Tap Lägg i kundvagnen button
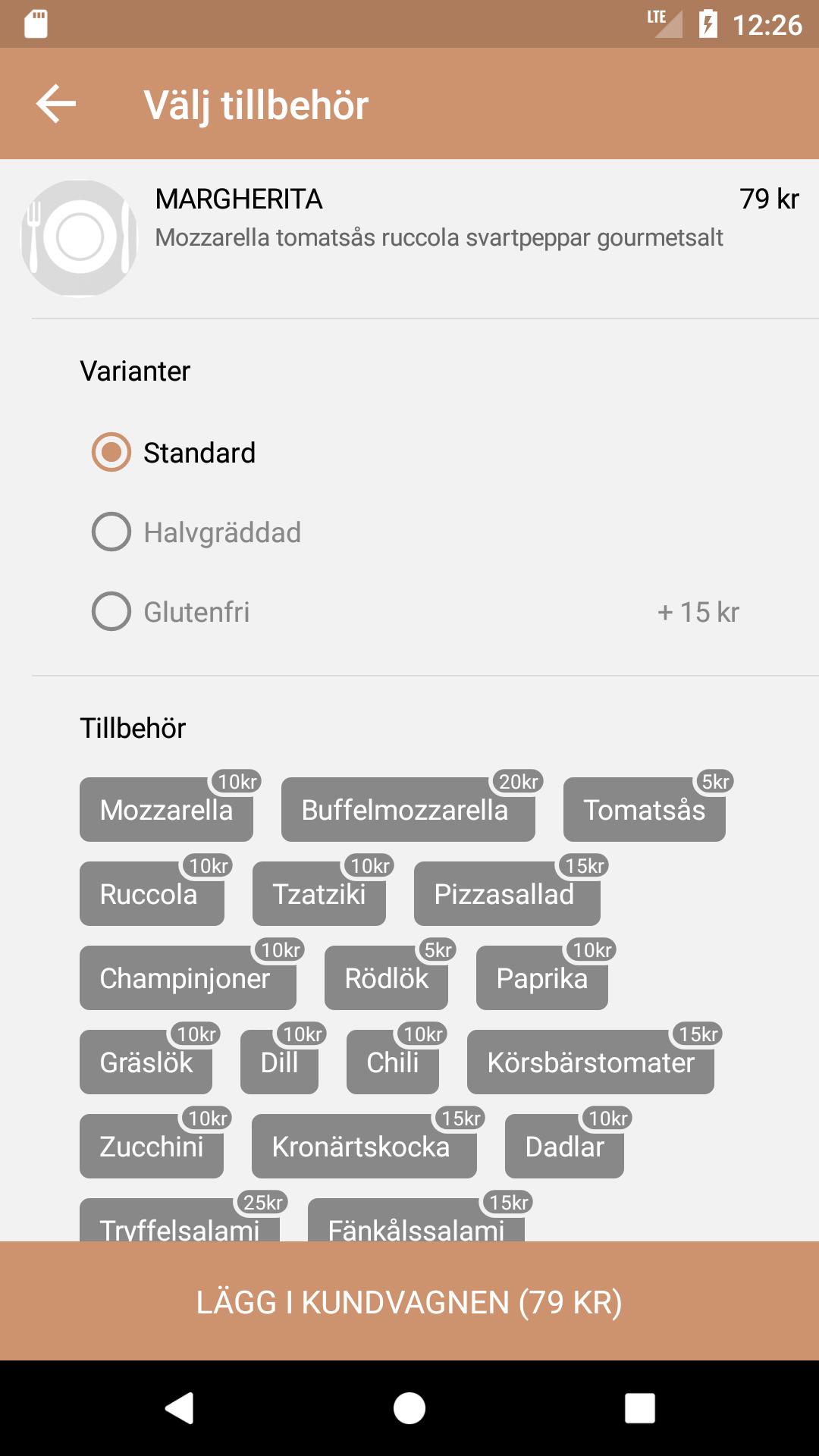The width and height of the screenshot is (819, 1456). point(409,1301)
